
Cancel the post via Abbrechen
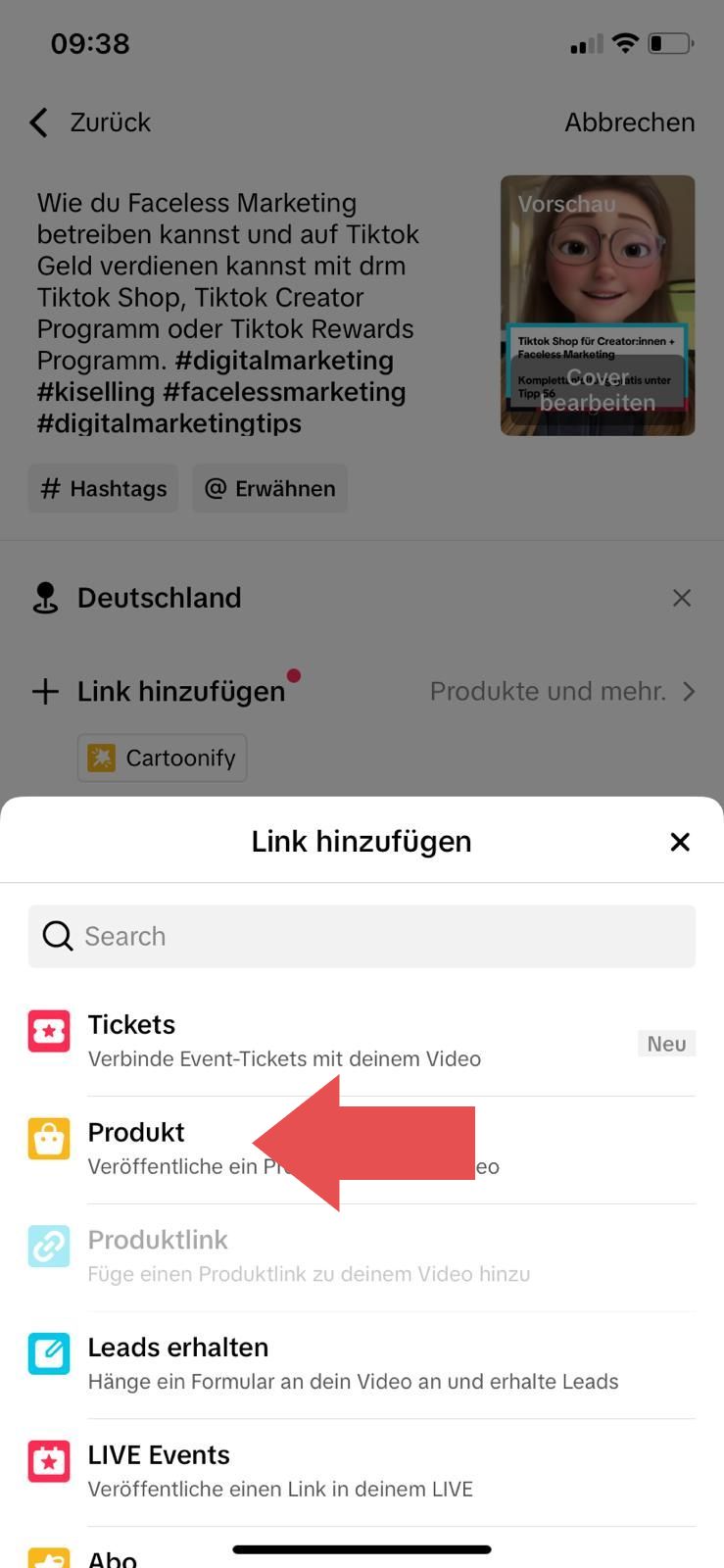click(629, 122)
